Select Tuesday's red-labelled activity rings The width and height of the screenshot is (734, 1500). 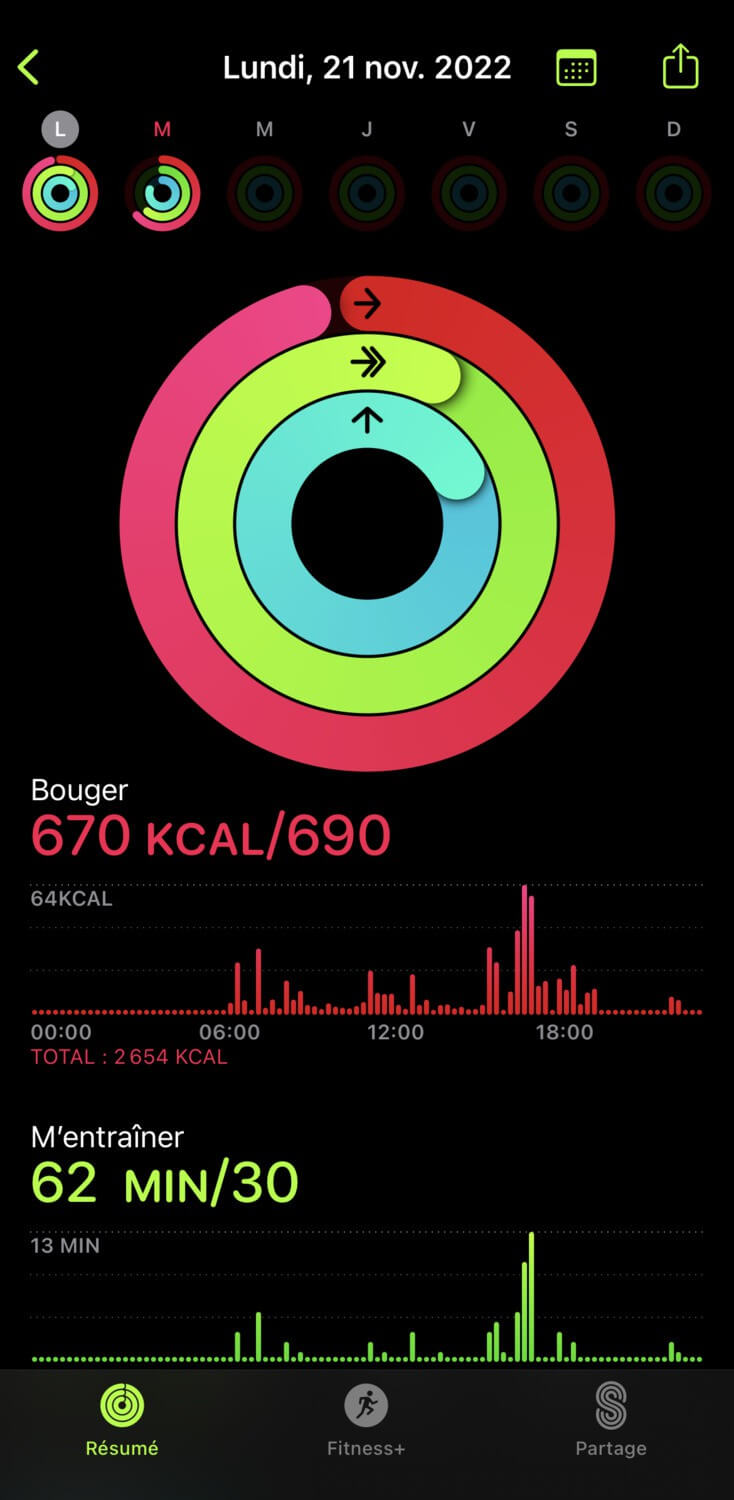click(x=162, y=175)
